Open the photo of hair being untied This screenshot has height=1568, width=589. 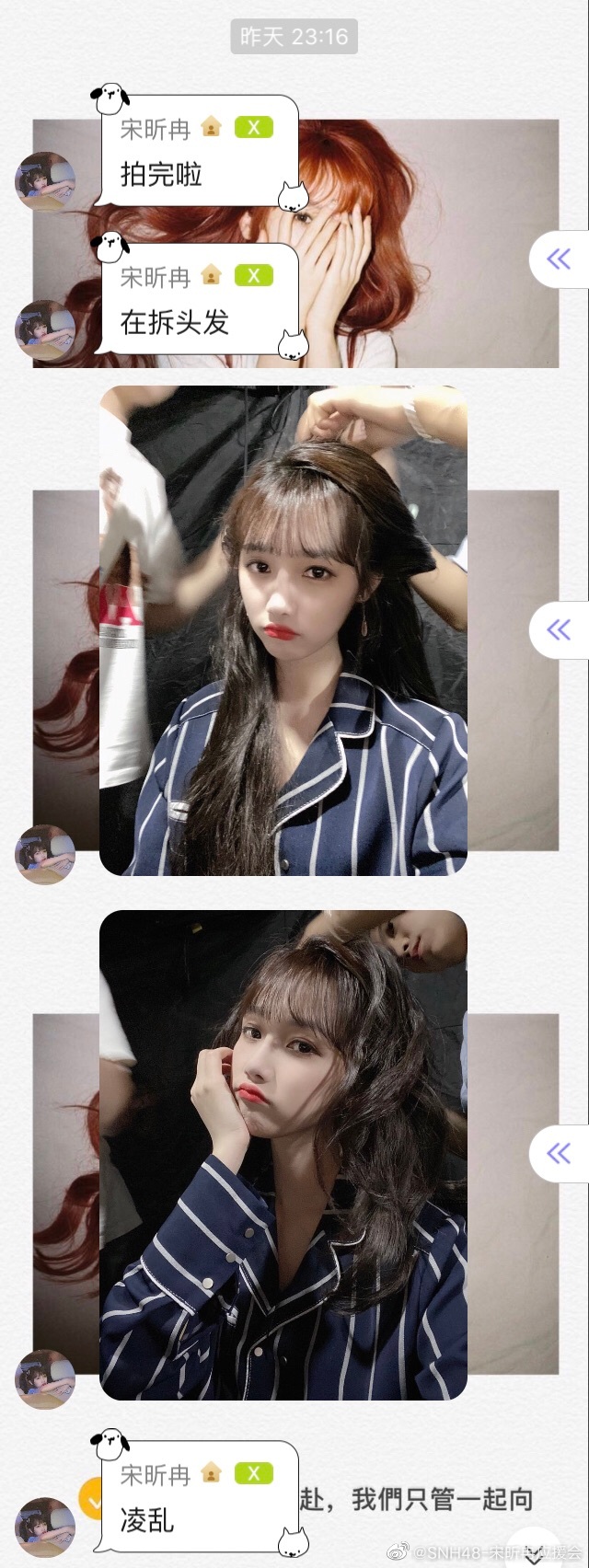tap(283, 630)
